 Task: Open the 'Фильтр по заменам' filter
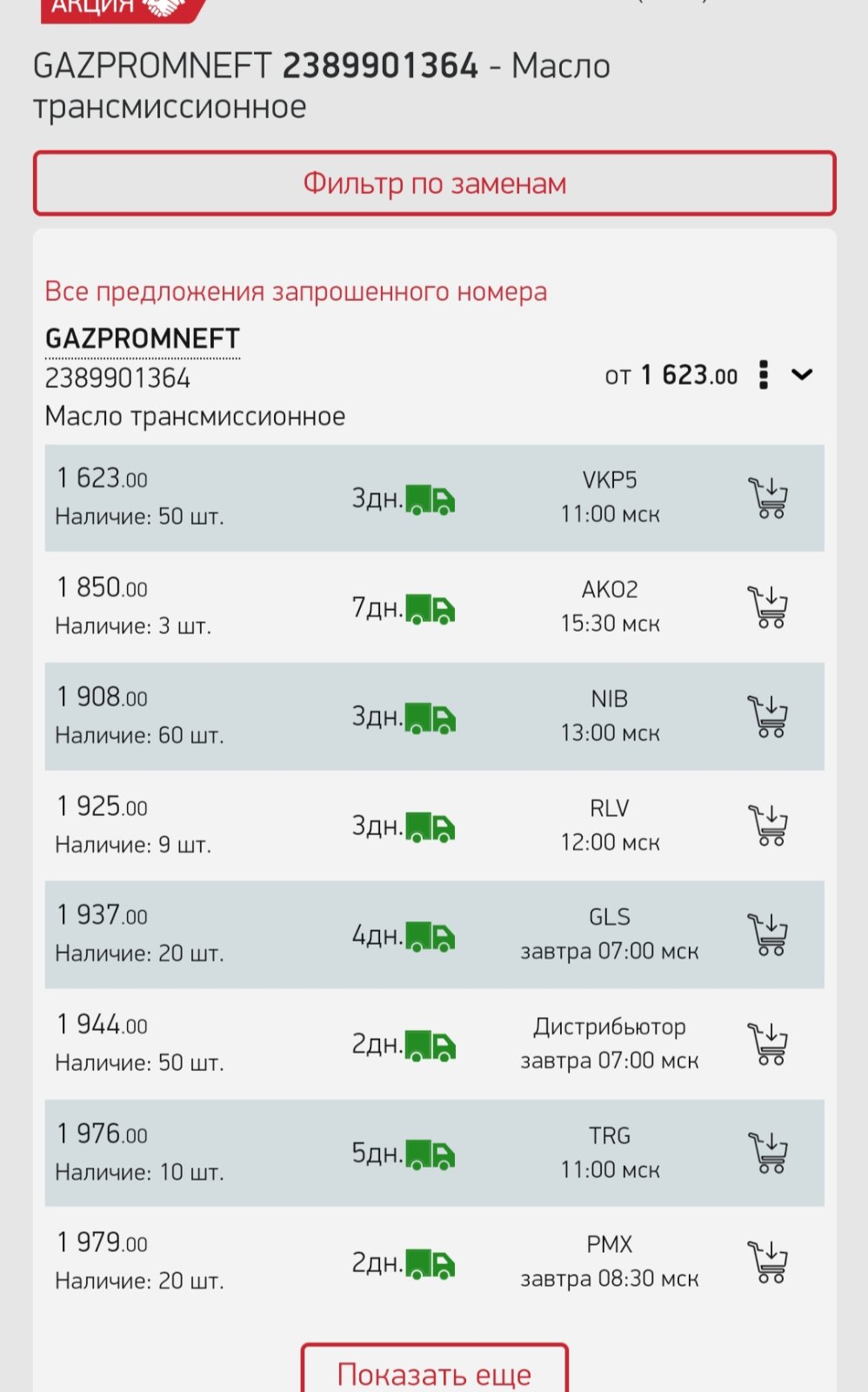[434, 184]
